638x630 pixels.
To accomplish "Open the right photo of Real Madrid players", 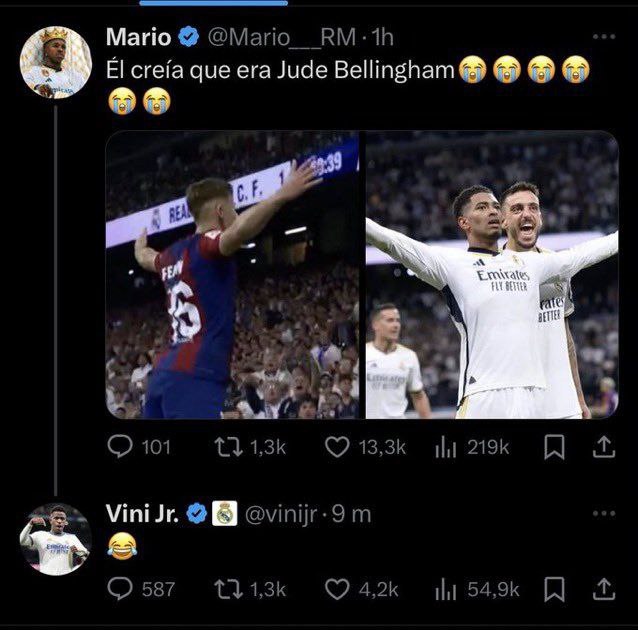I will point(492,275).
